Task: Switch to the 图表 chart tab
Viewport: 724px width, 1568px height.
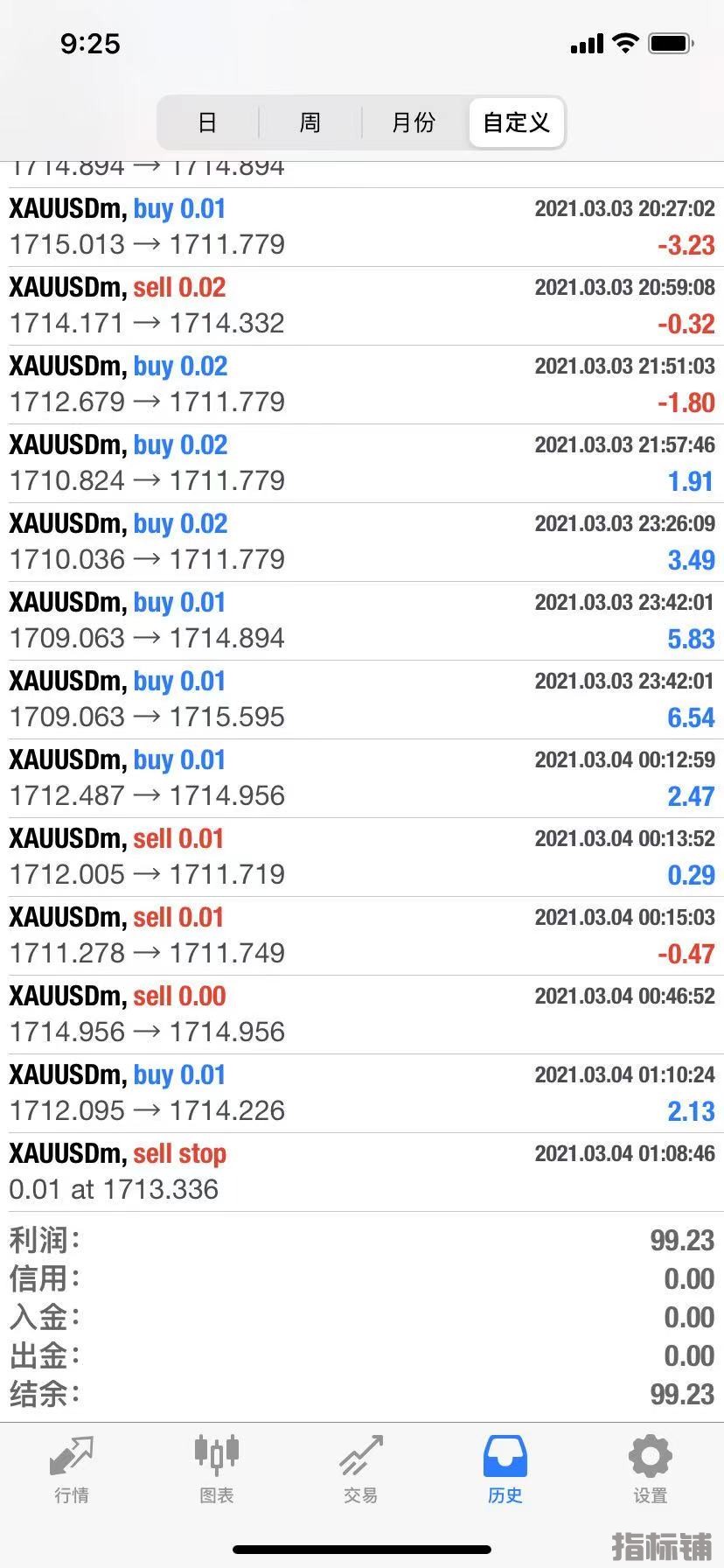Action: (x=216, y=1470)
